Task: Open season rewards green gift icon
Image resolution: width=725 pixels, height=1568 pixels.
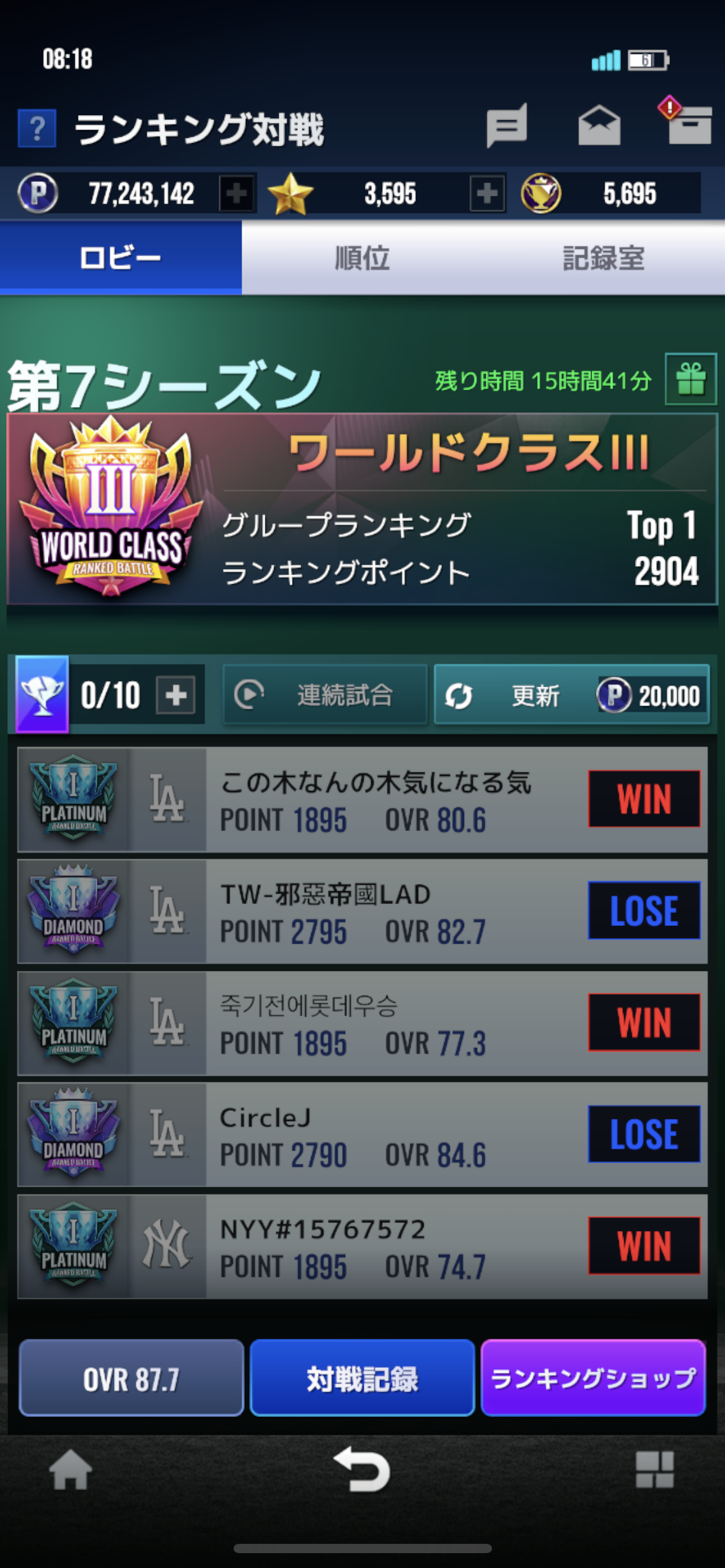Action: tap(690, 379)
